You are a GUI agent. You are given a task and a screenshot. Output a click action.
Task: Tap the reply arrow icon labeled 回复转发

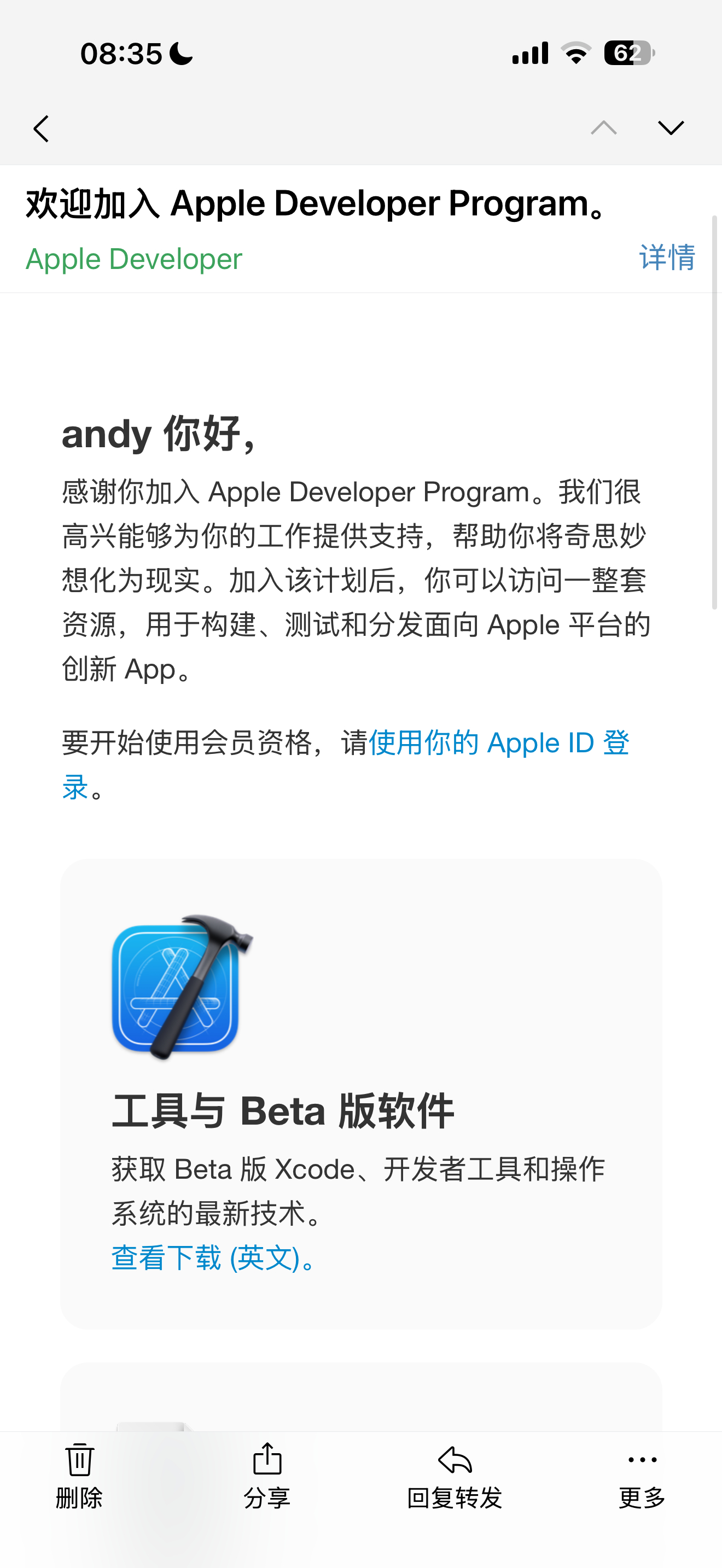coord(453,1461)
